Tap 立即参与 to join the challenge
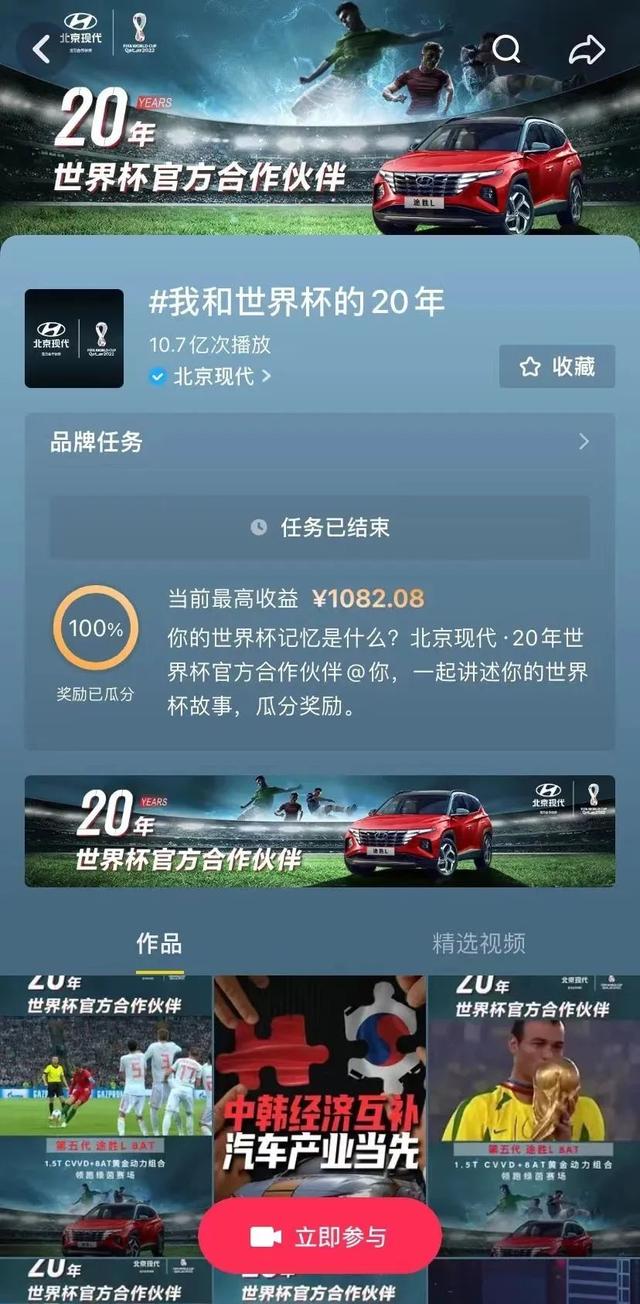Image resolution: width=640 pixels, height=1304 pixels. (320, 1237)
